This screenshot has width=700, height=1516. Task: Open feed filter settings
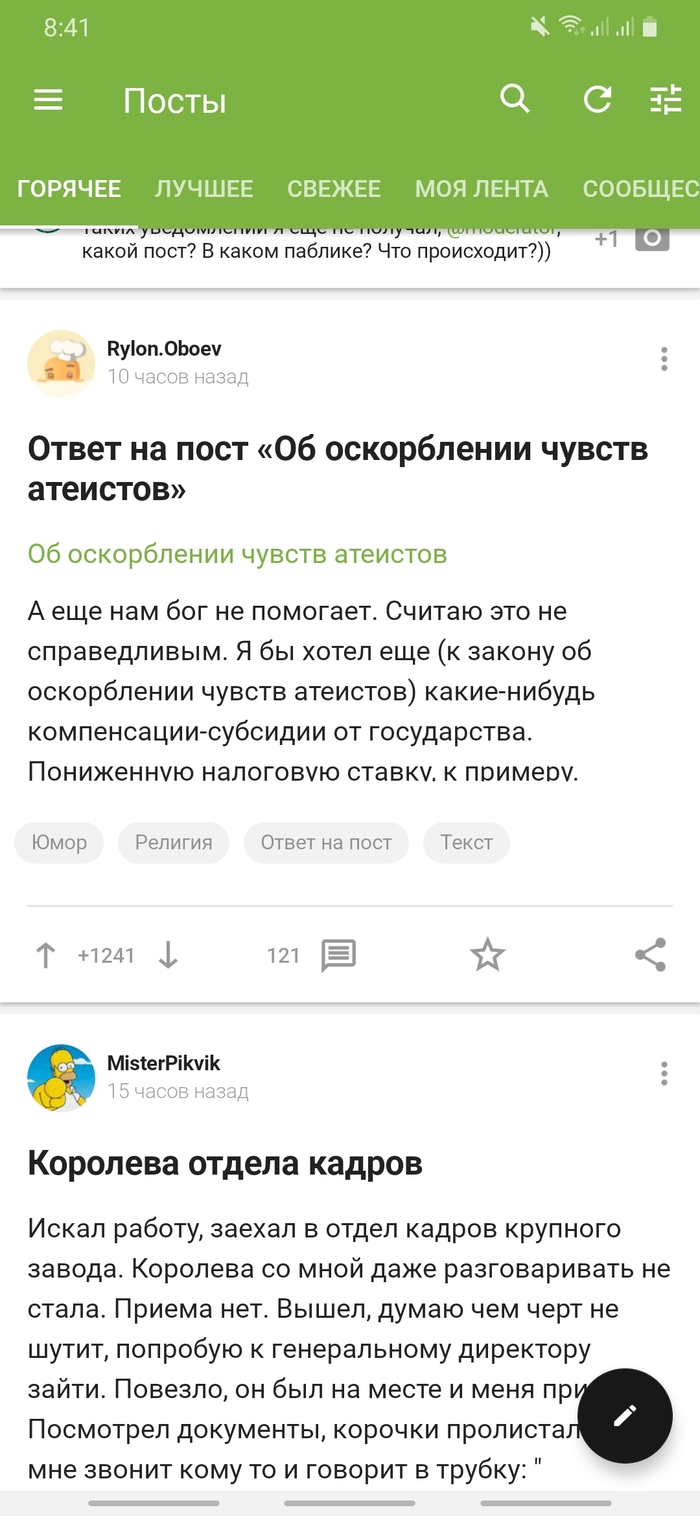[665, 99]
